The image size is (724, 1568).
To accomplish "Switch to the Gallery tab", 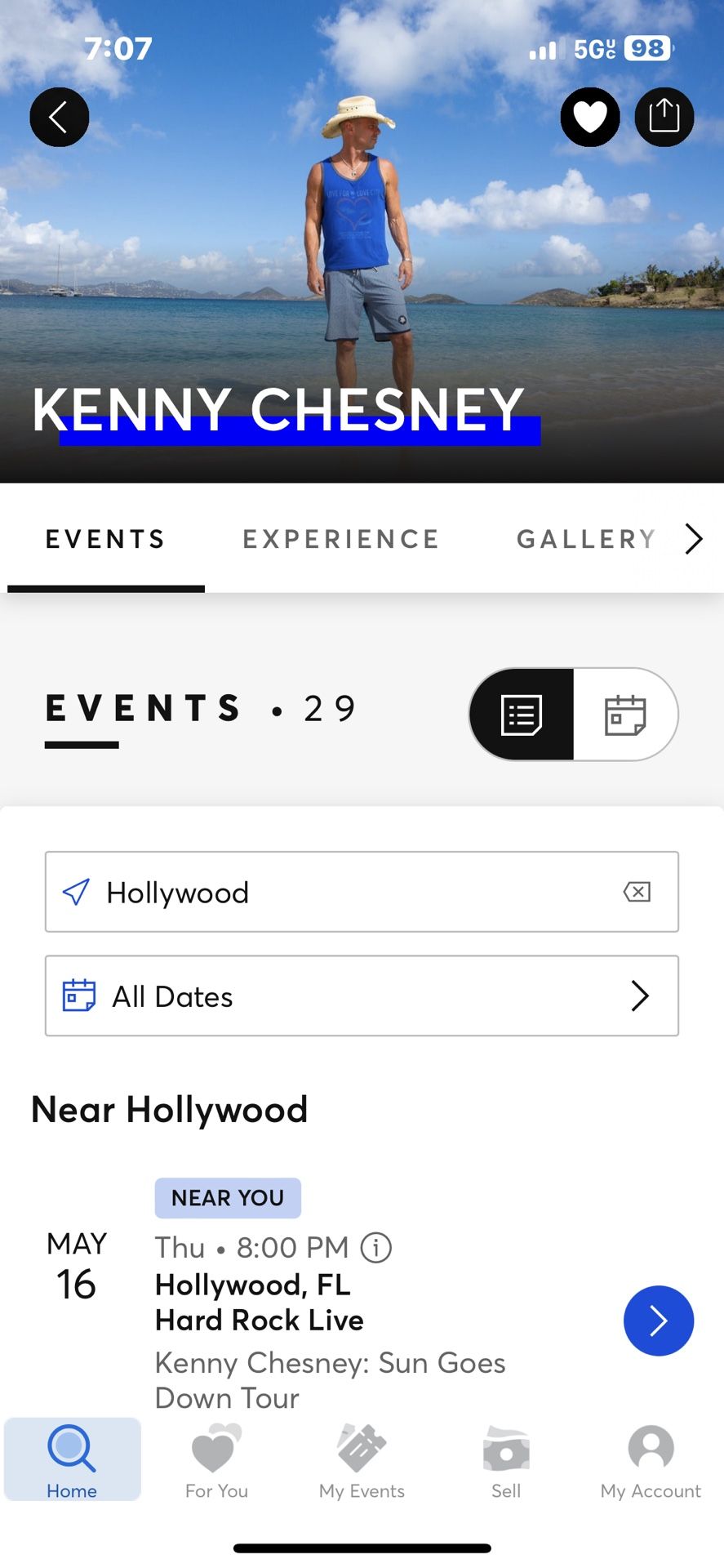I will point(585,539).
